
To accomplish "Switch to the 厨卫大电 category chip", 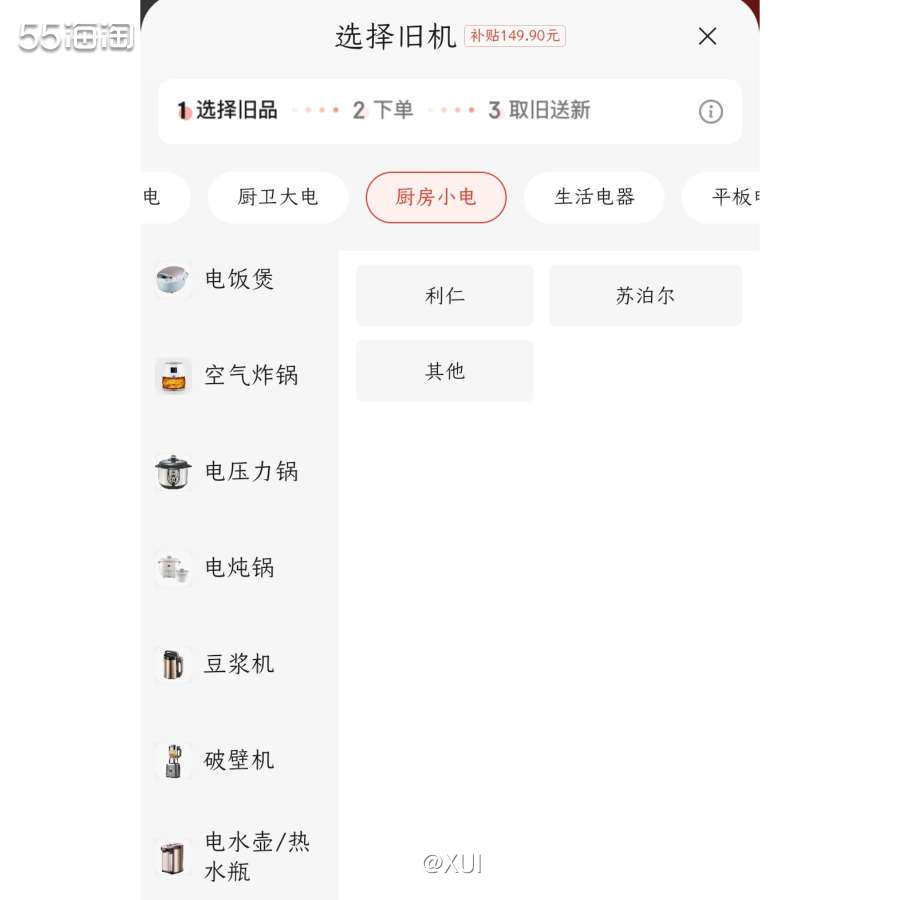I will 278,197.
